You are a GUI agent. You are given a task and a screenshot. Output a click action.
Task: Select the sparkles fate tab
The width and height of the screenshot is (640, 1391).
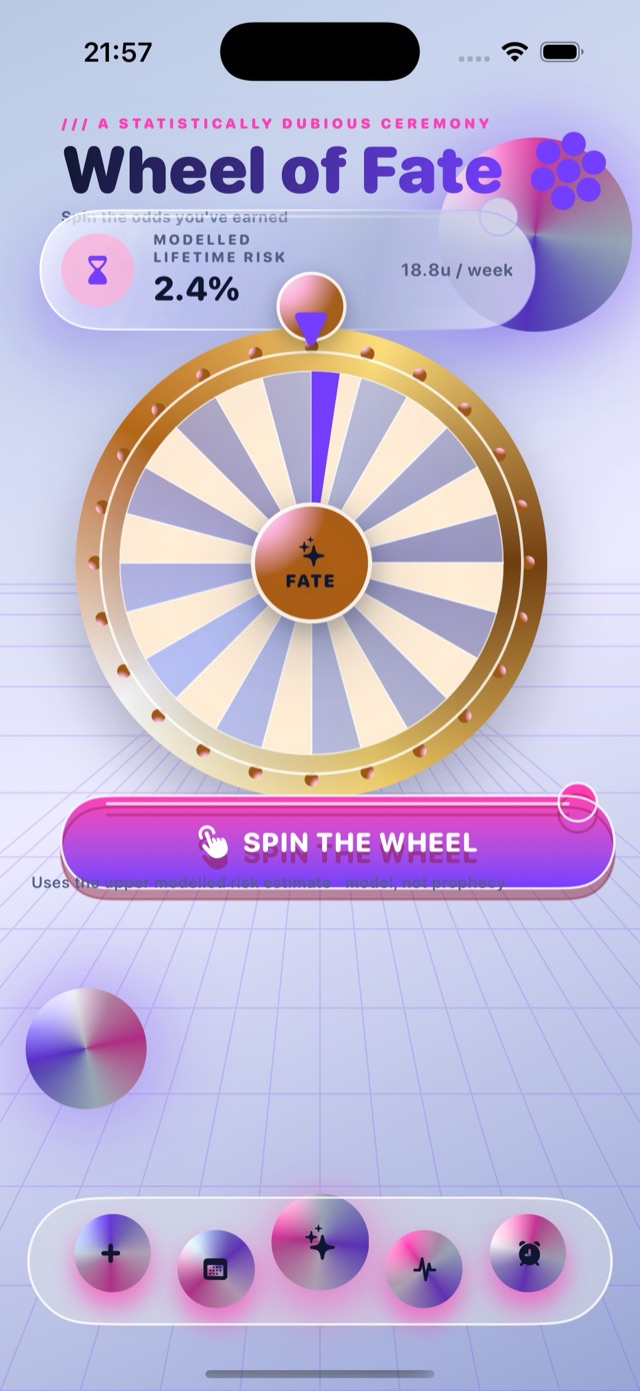[320, 1243]
